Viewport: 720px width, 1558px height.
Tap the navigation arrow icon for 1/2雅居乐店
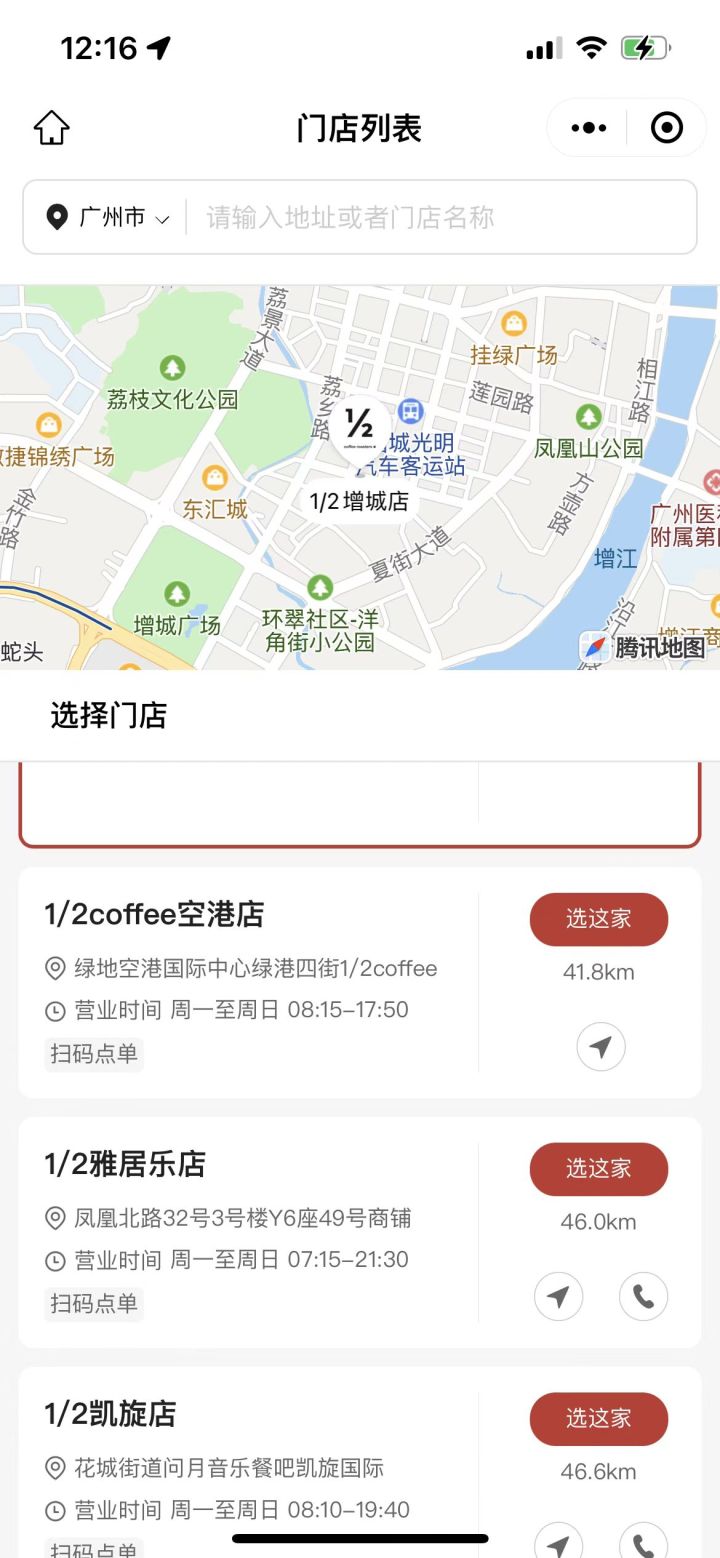(558, 1296)
